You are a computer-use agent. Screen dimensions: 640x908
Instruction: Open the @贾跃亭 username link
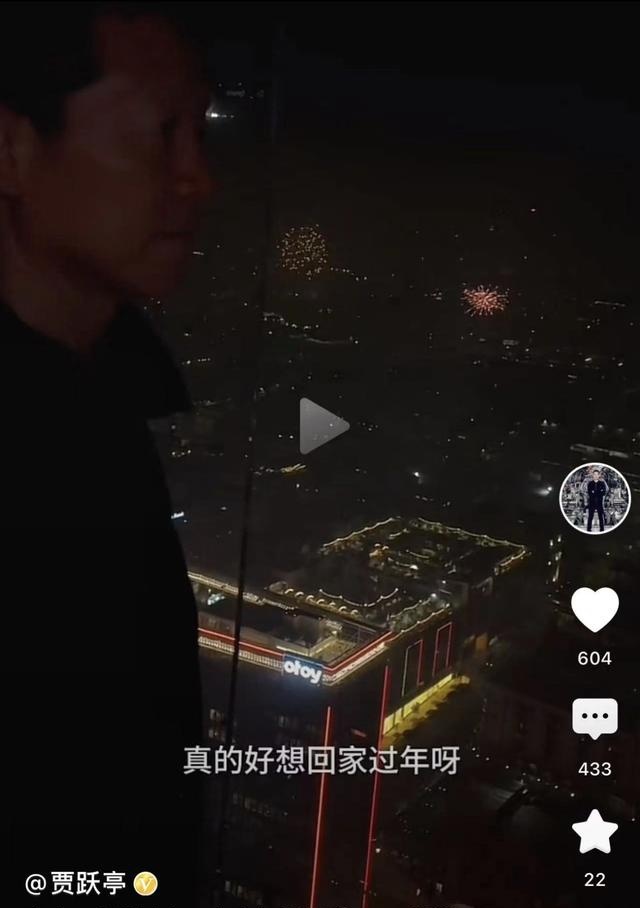78,883
